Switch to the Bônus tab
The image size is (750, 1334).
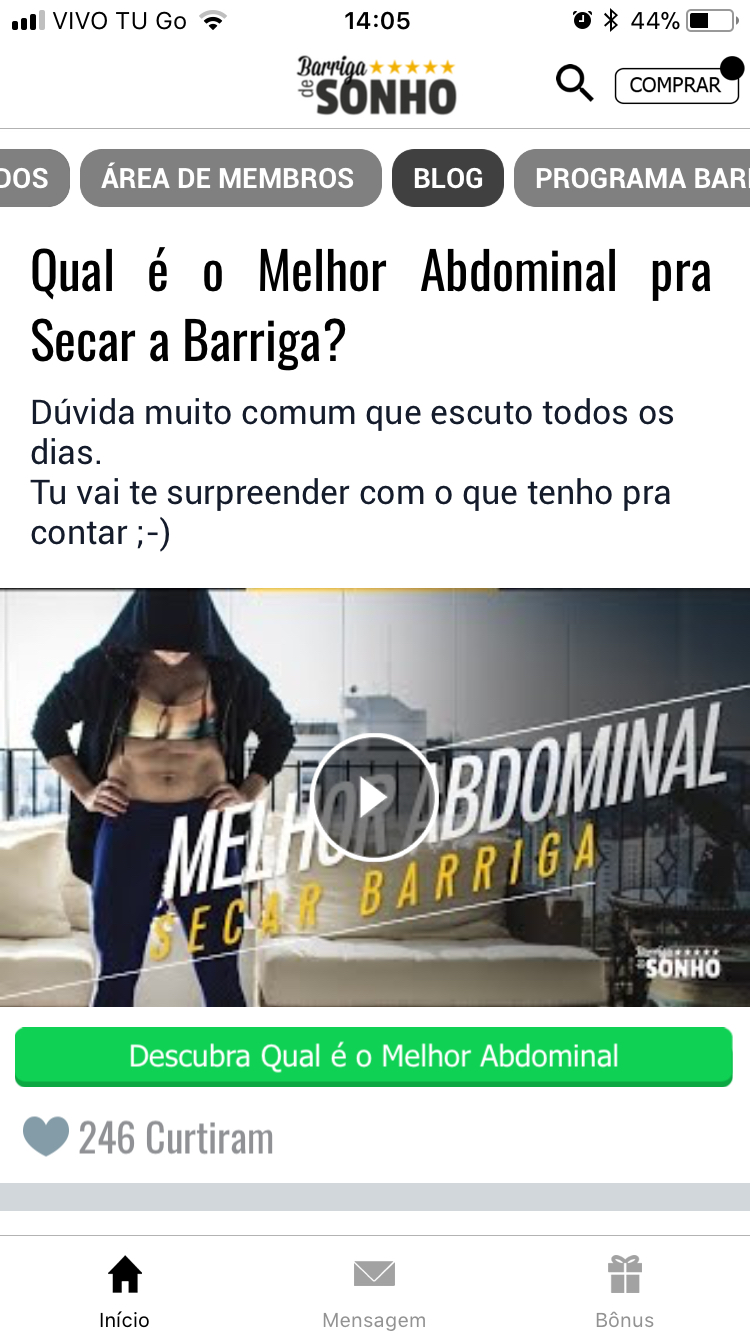(624, 1291)
